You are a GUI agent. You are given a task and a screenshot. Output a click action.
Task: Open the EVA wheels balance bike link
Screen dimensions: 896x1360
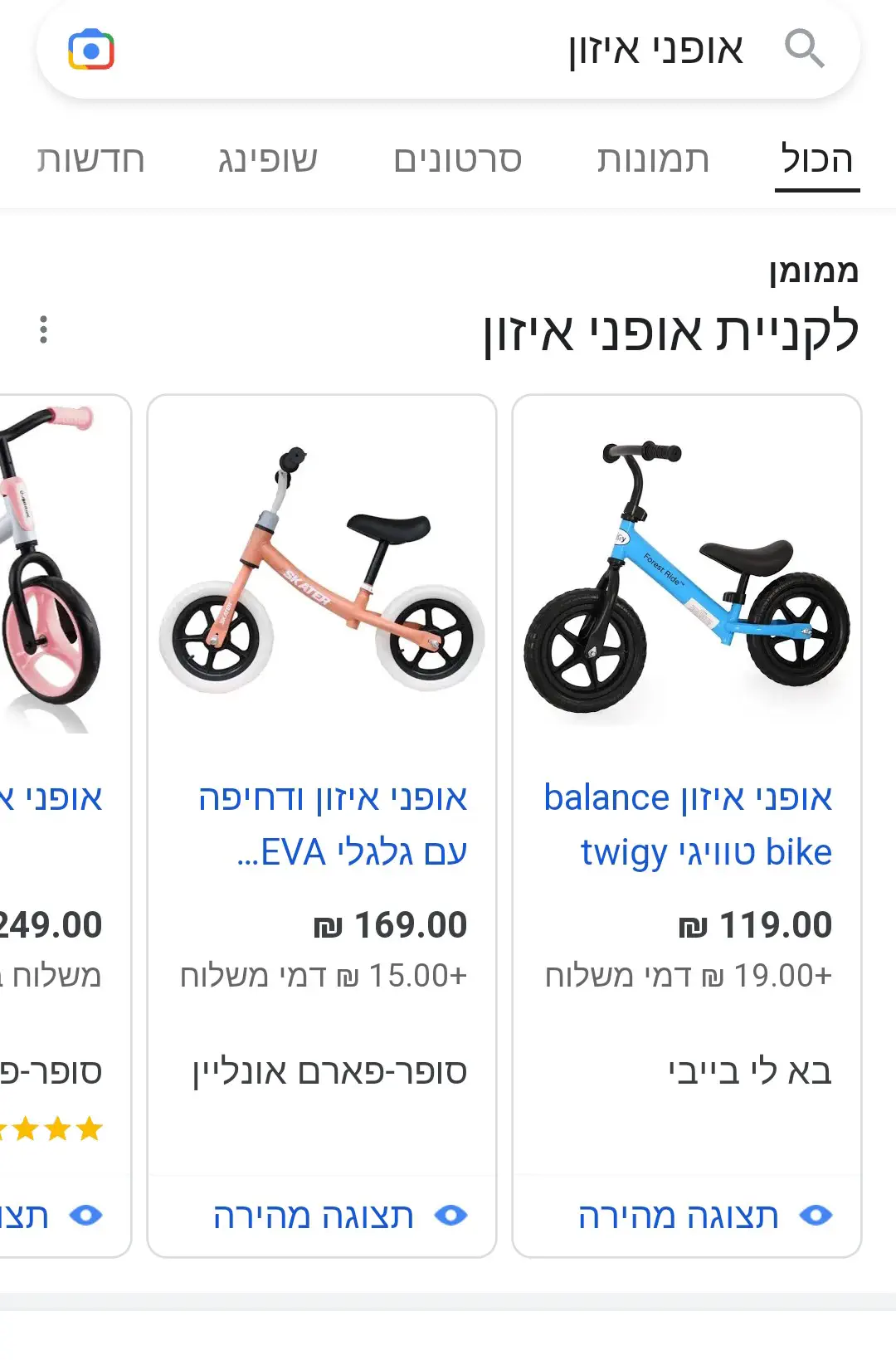pyautogui.click(x=333, y=824)
